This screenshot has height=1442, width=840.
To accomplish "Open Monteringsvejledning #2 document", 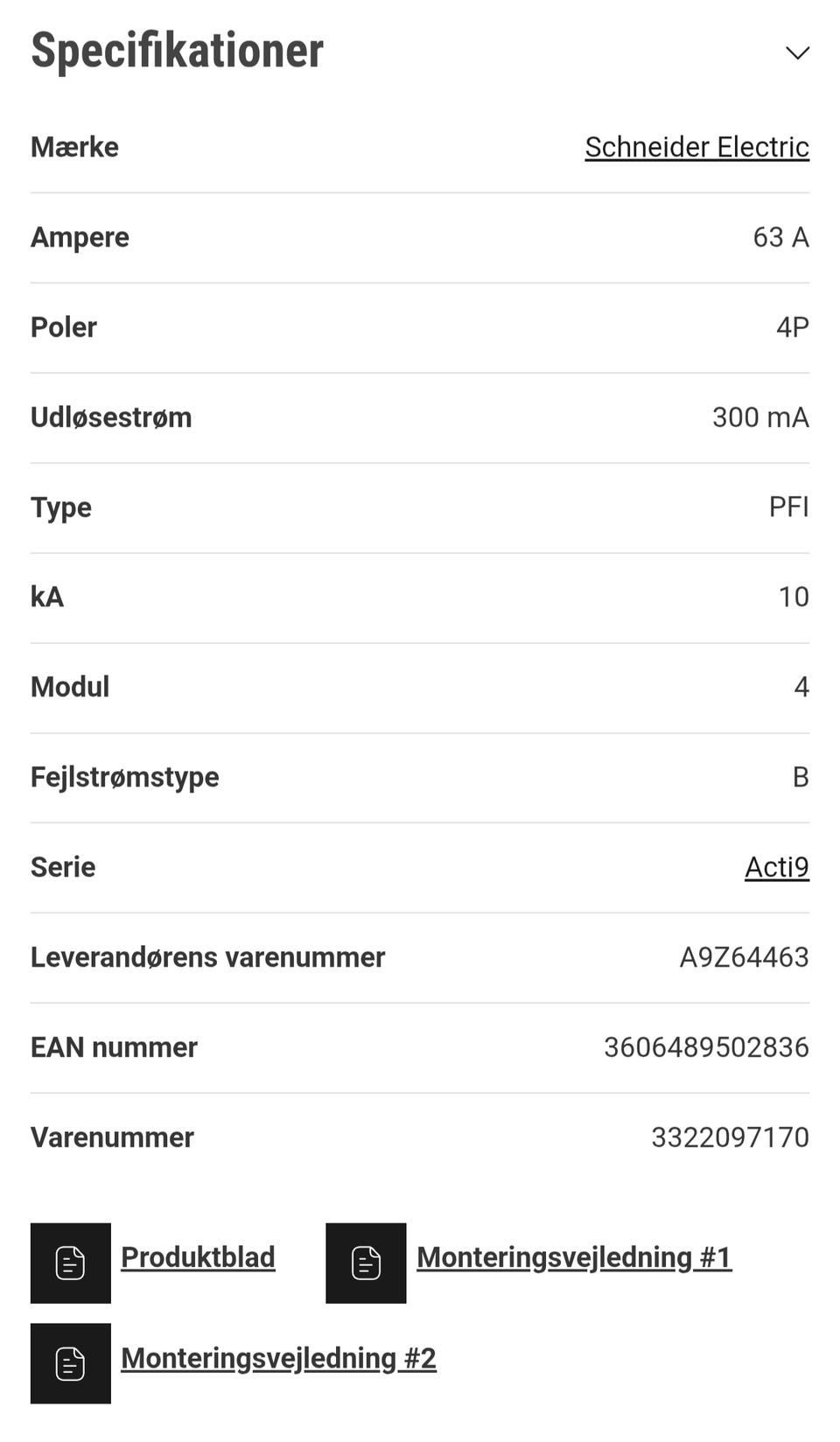I will point(278,1359).
